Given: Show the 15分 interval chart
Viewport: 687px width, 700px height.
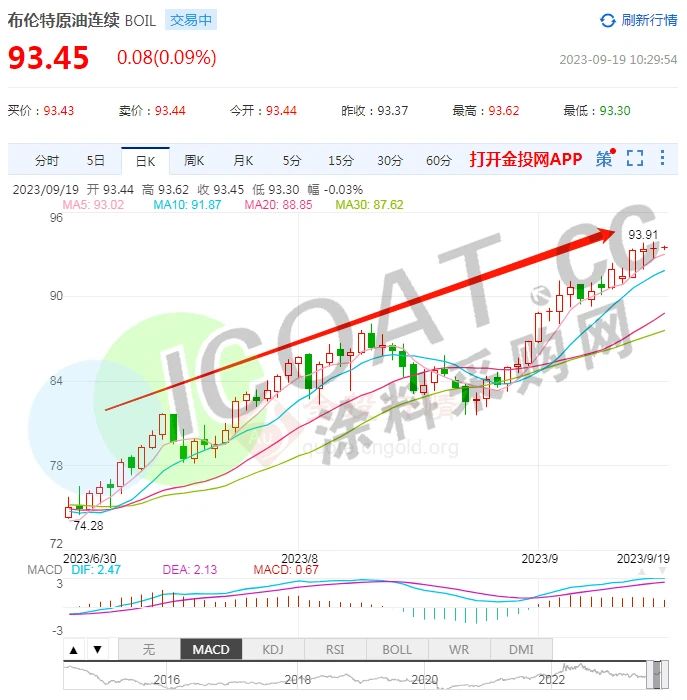Looking at the screenshot, I should 340,160.
